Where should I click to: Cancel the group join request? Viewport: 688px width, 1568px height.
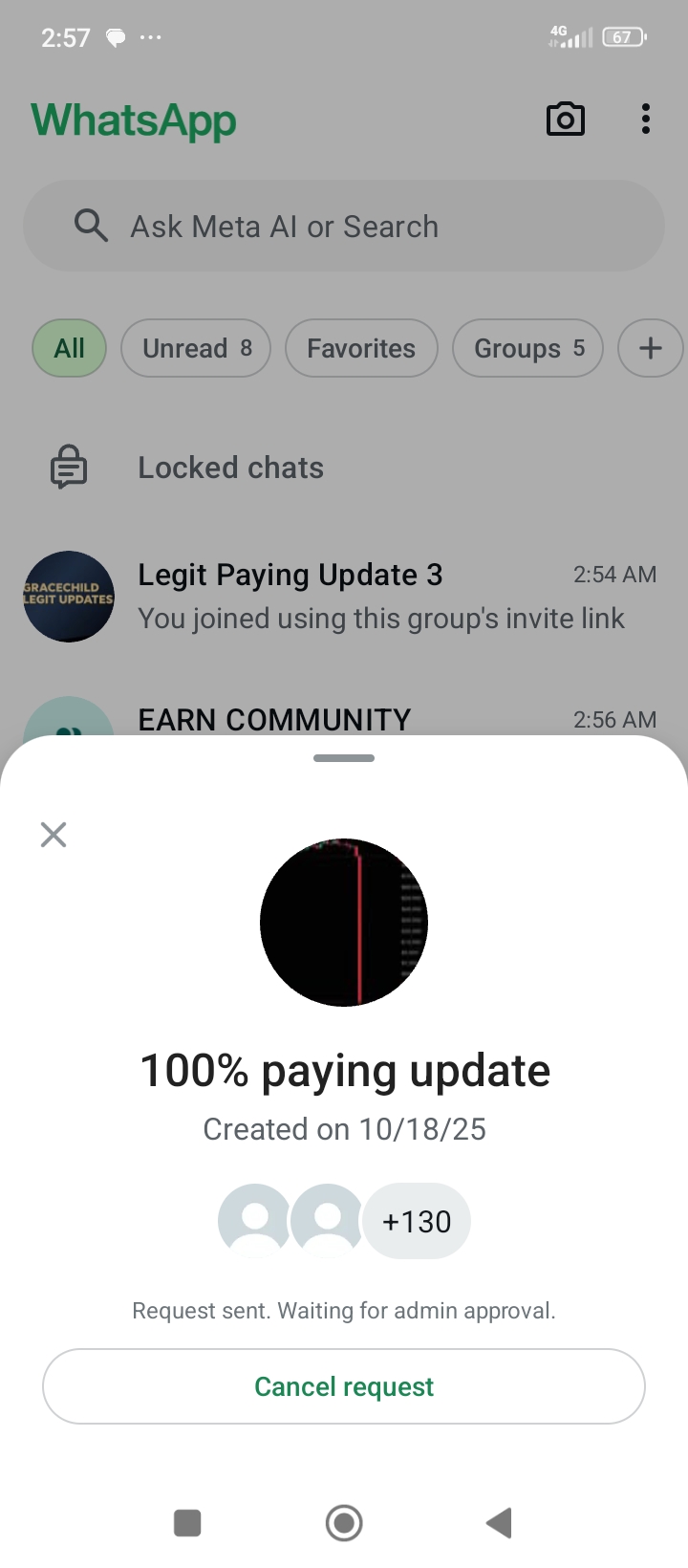coord(344,1386)
